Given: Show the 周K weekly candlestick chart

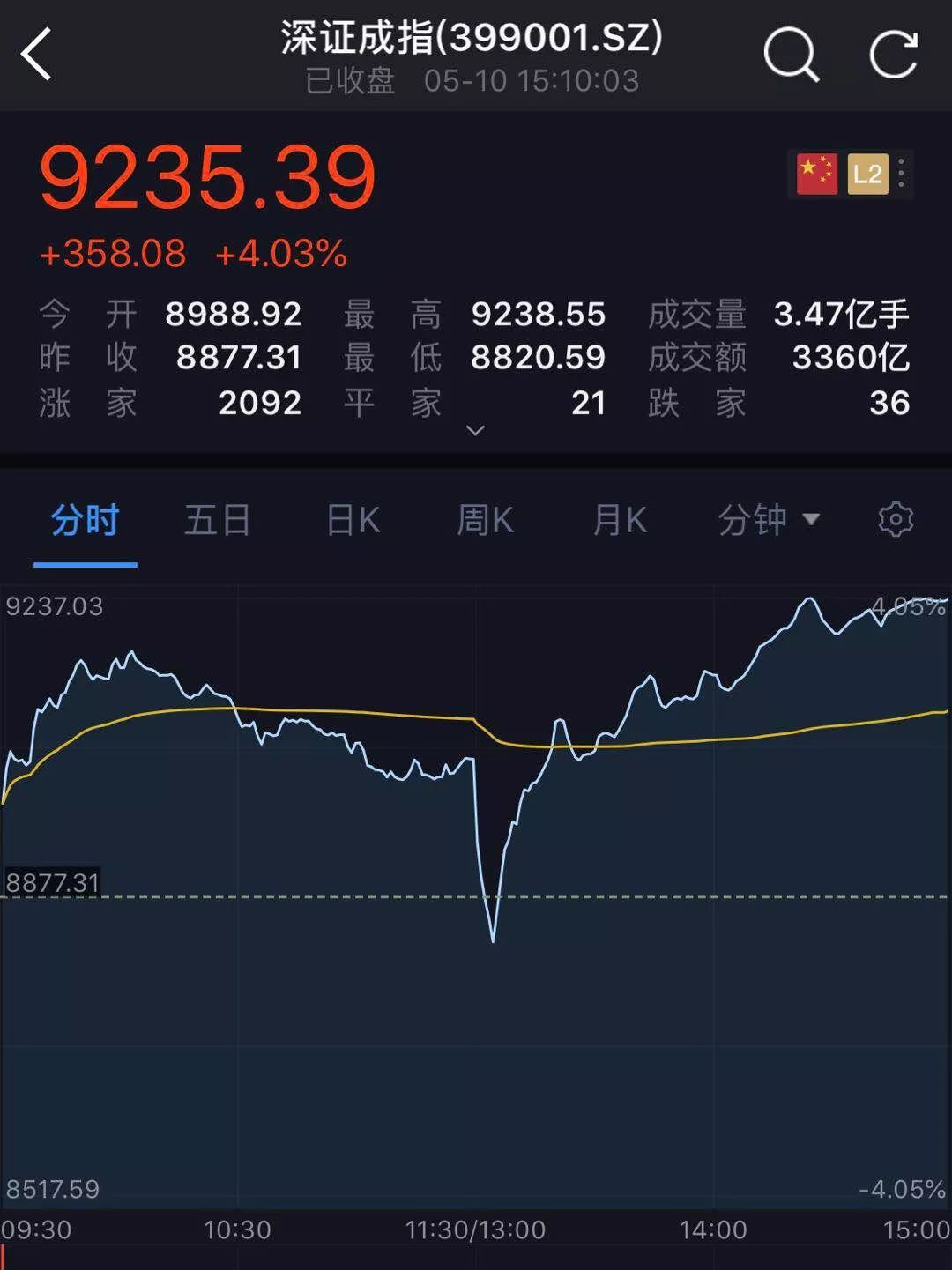Looking at the screenshot, I should [485, 520].
